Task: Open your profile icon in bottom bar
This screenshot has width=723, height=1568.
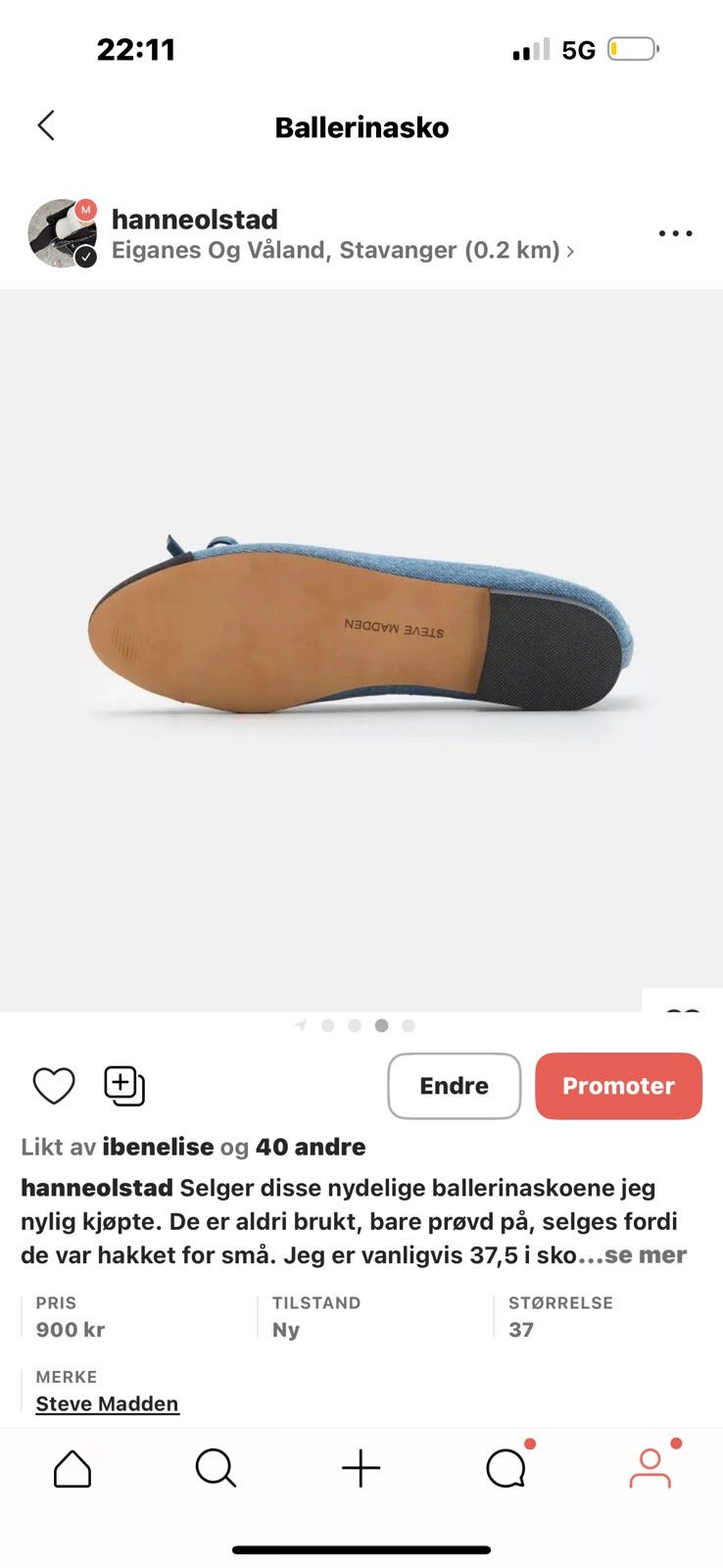Action: pos(651,1467)
